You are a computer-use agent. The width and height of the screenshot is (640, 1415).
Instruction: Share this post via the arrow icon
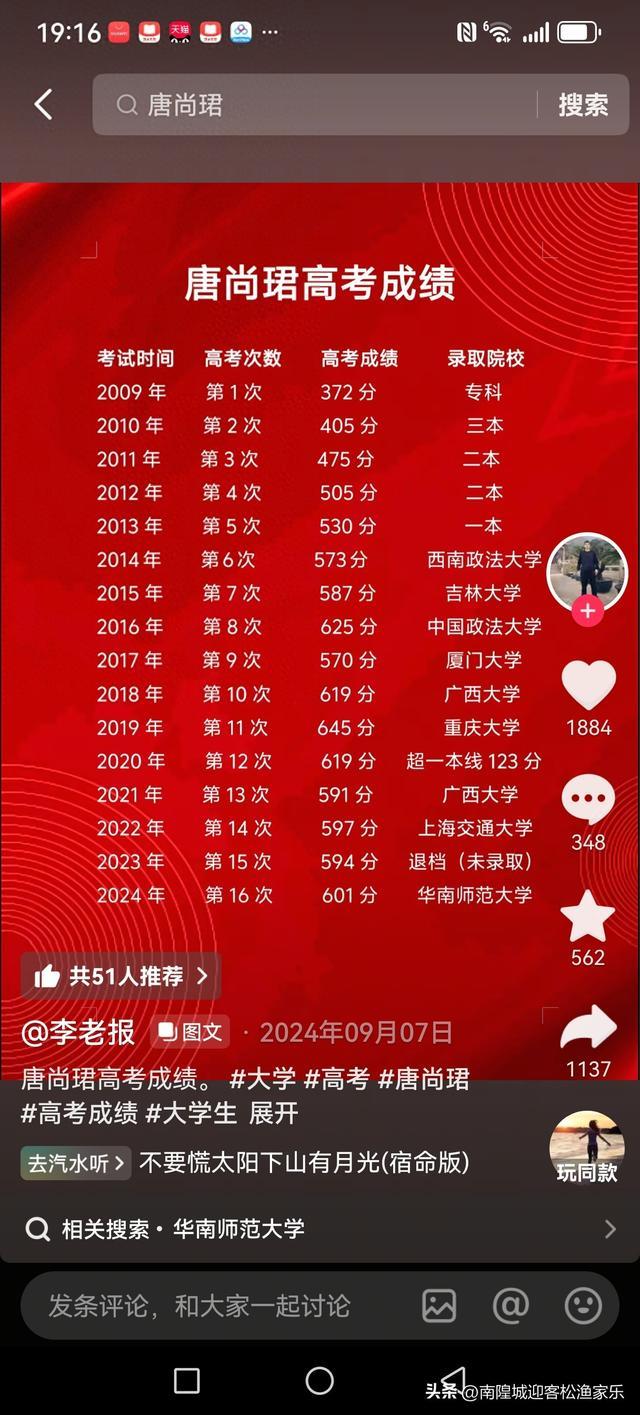click(x=588, y=1029)
